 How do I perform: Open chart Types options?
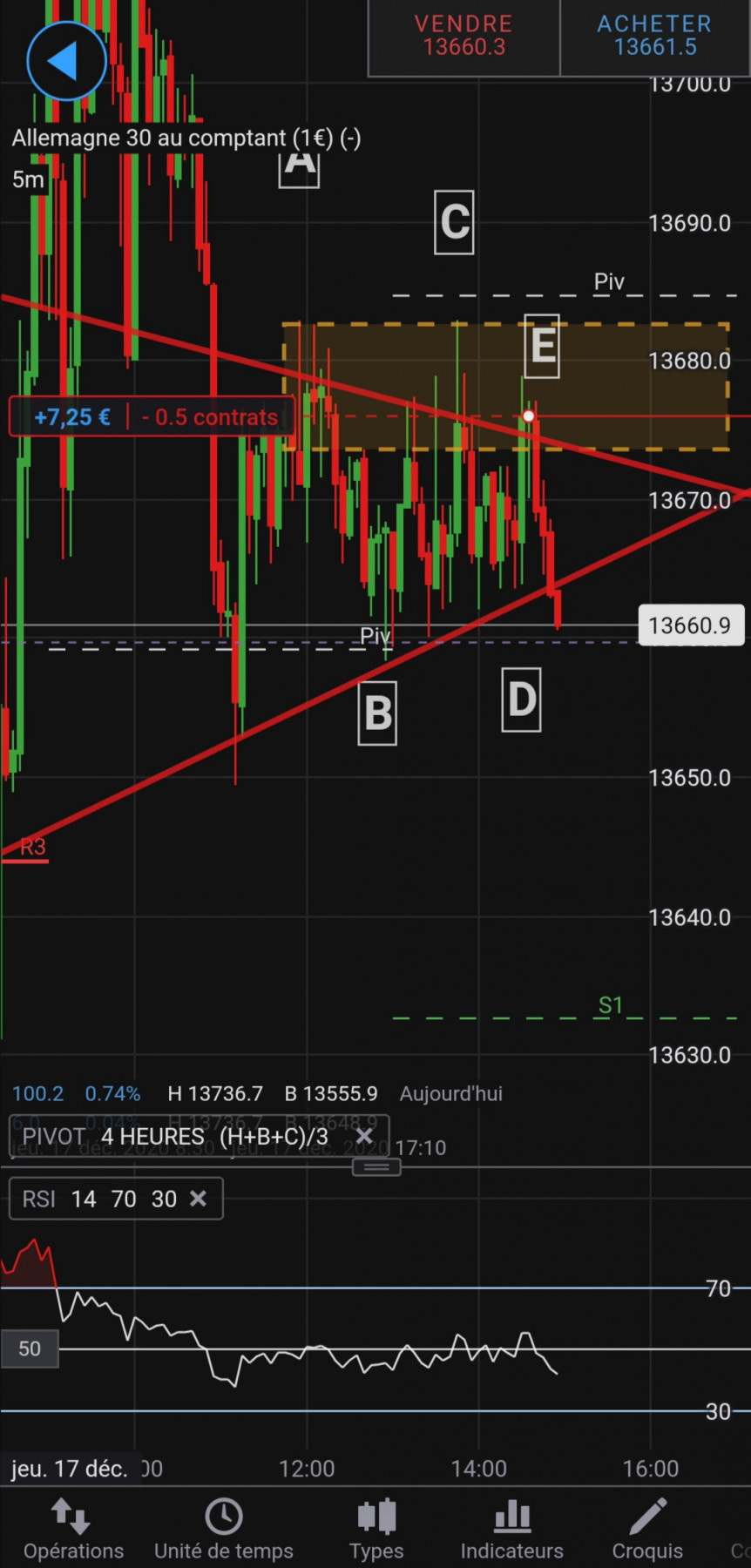(x=376, y=1530)
